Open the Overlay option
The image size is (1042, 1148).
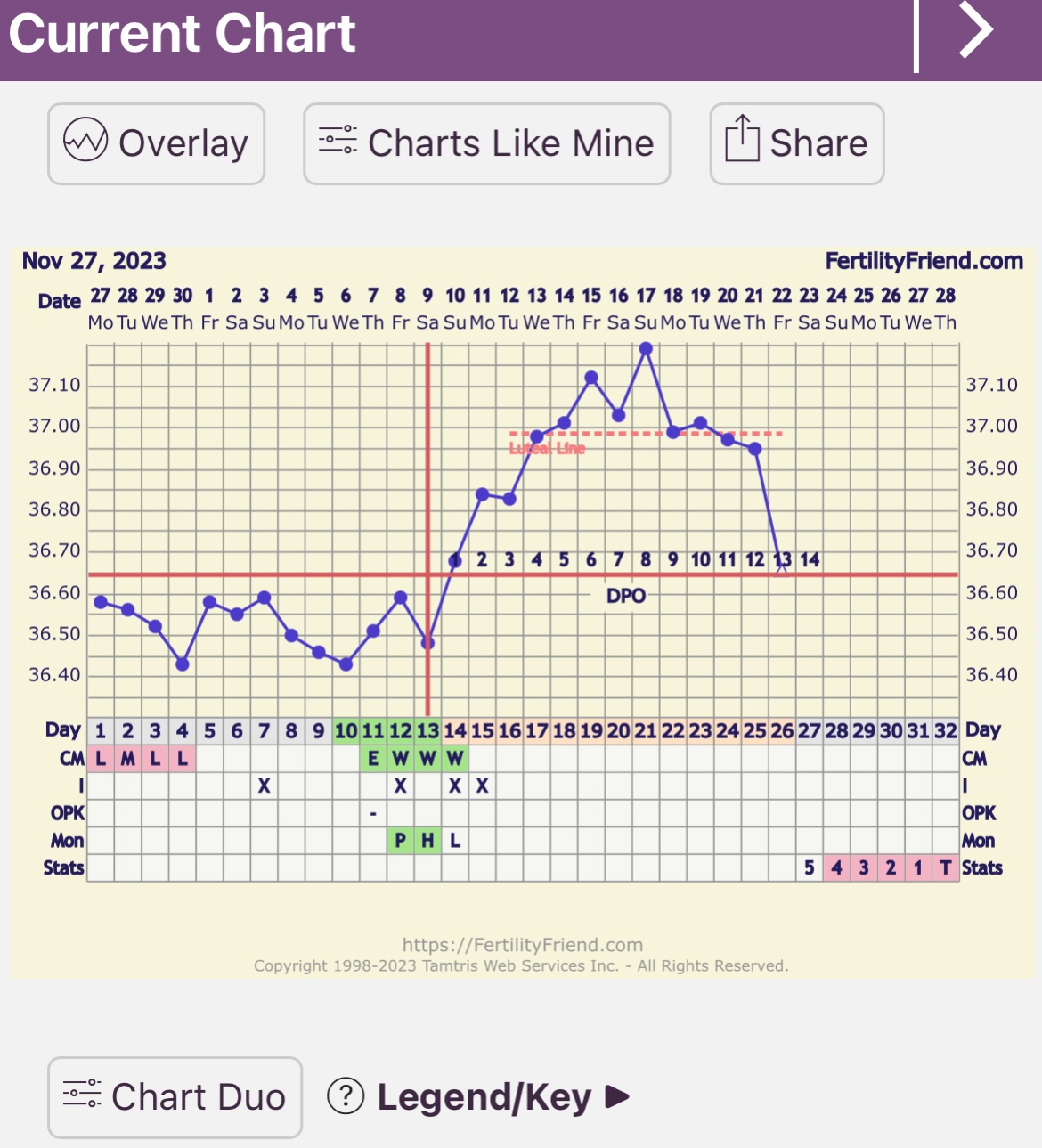point(157,143)
